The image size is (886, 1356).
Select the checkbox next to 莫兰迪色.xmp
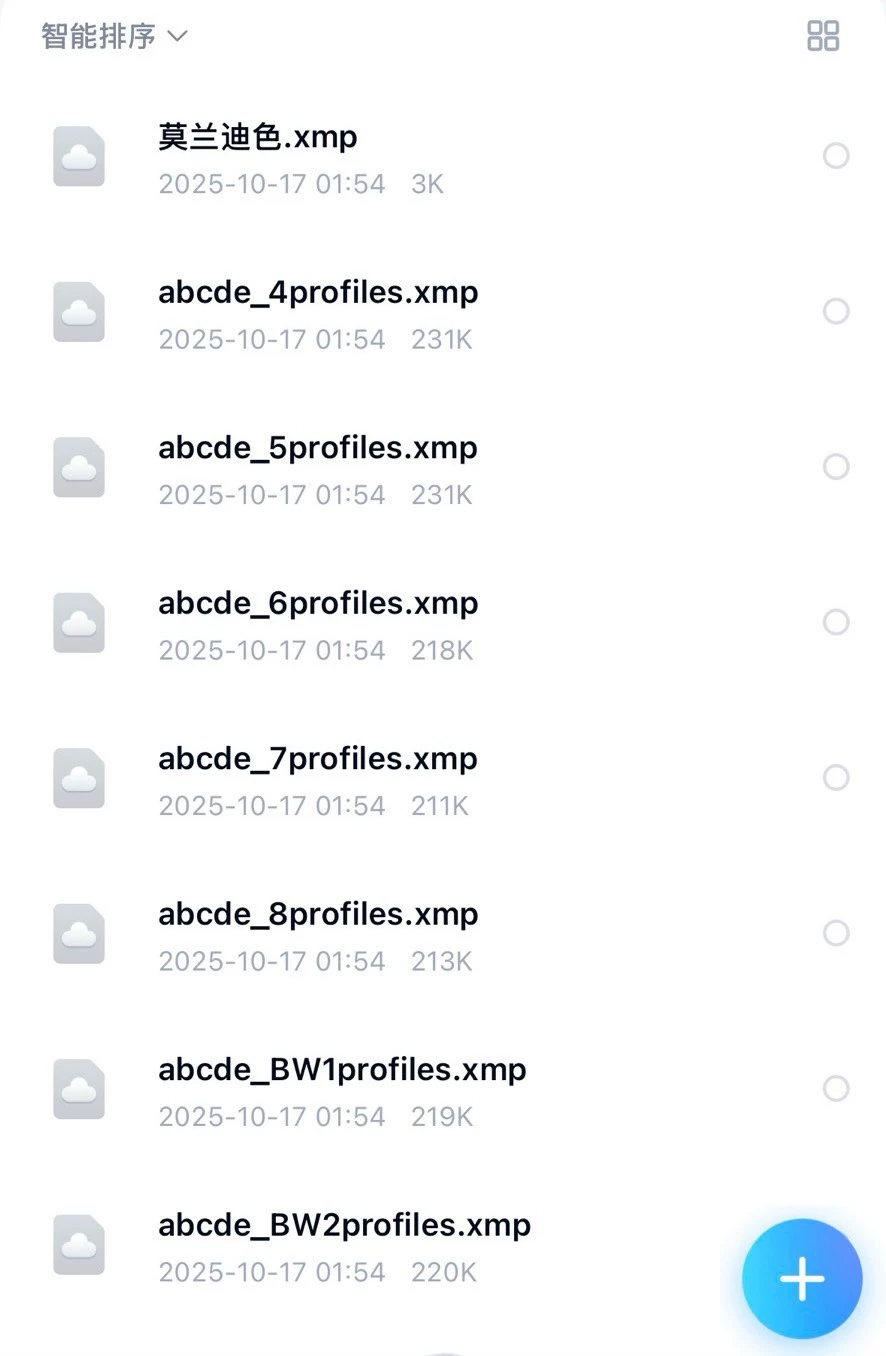[x=836, y=156]
